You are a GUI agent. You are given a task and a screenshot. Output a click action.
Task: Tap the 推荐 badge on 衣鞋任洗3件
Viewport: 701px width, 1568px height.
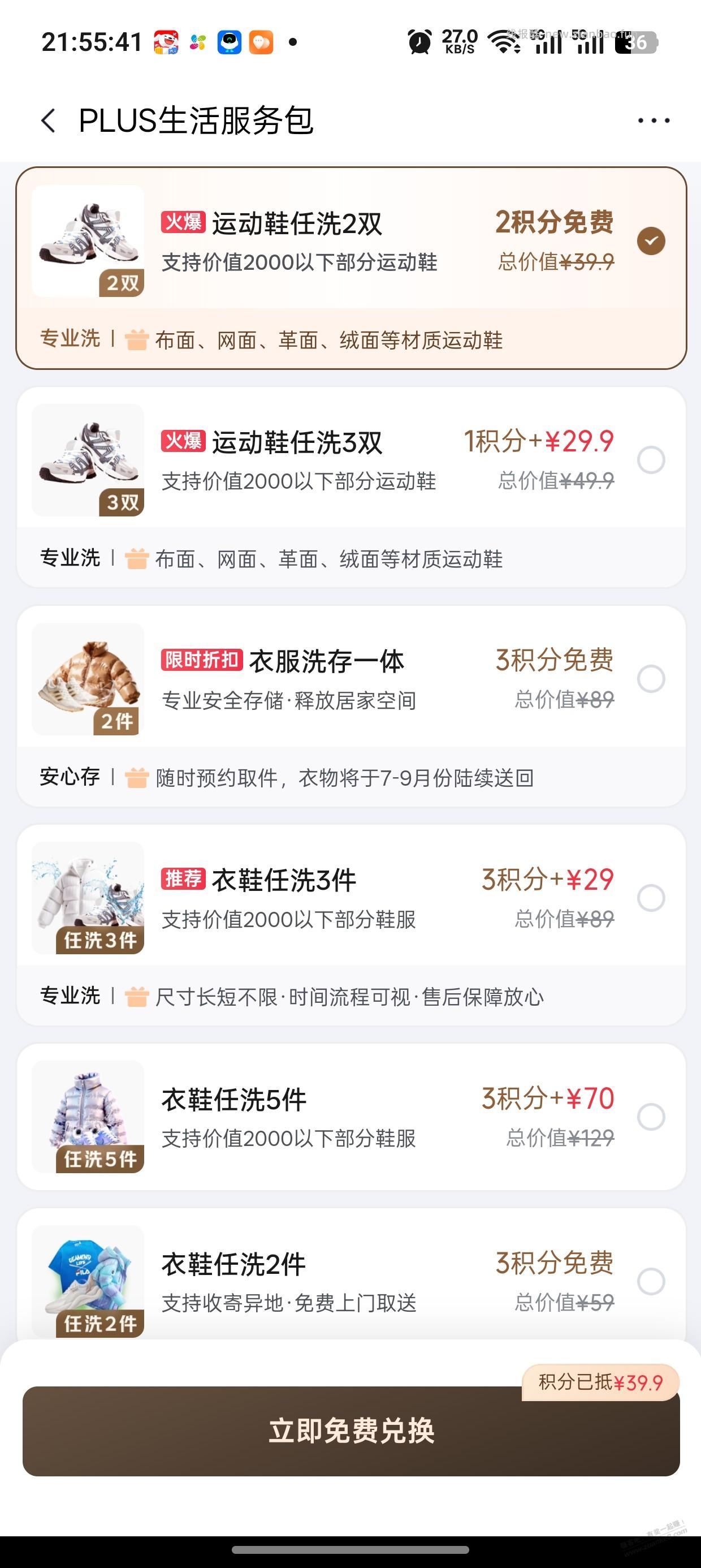184,880
